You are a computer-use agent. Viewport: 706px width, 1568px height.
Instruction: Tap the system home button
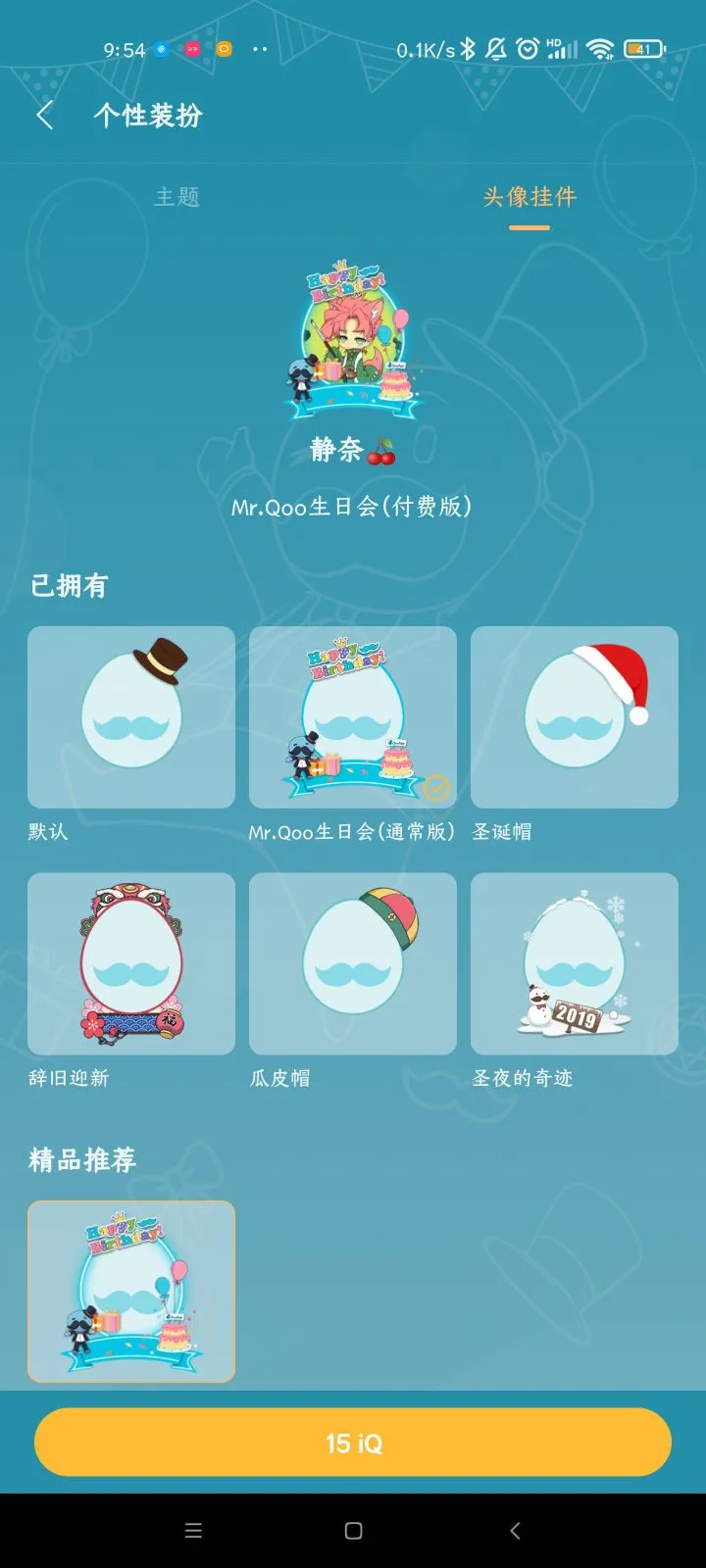point(353,1531)
